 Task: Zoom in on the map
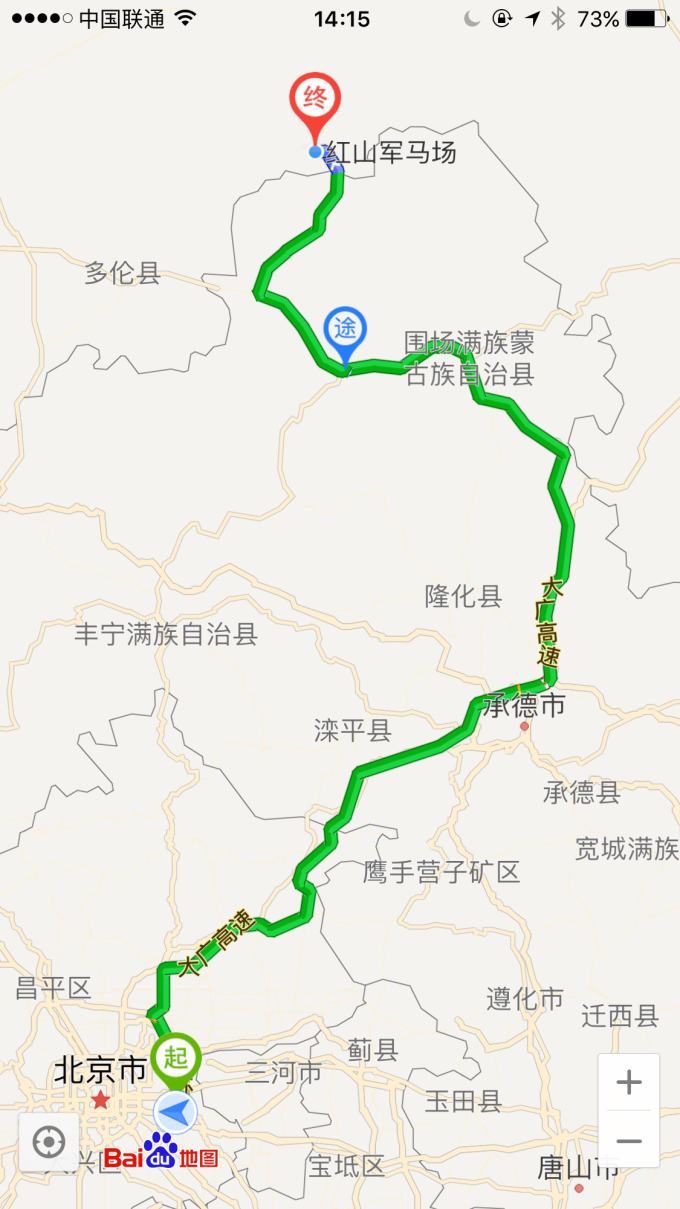pos(629,1082)
